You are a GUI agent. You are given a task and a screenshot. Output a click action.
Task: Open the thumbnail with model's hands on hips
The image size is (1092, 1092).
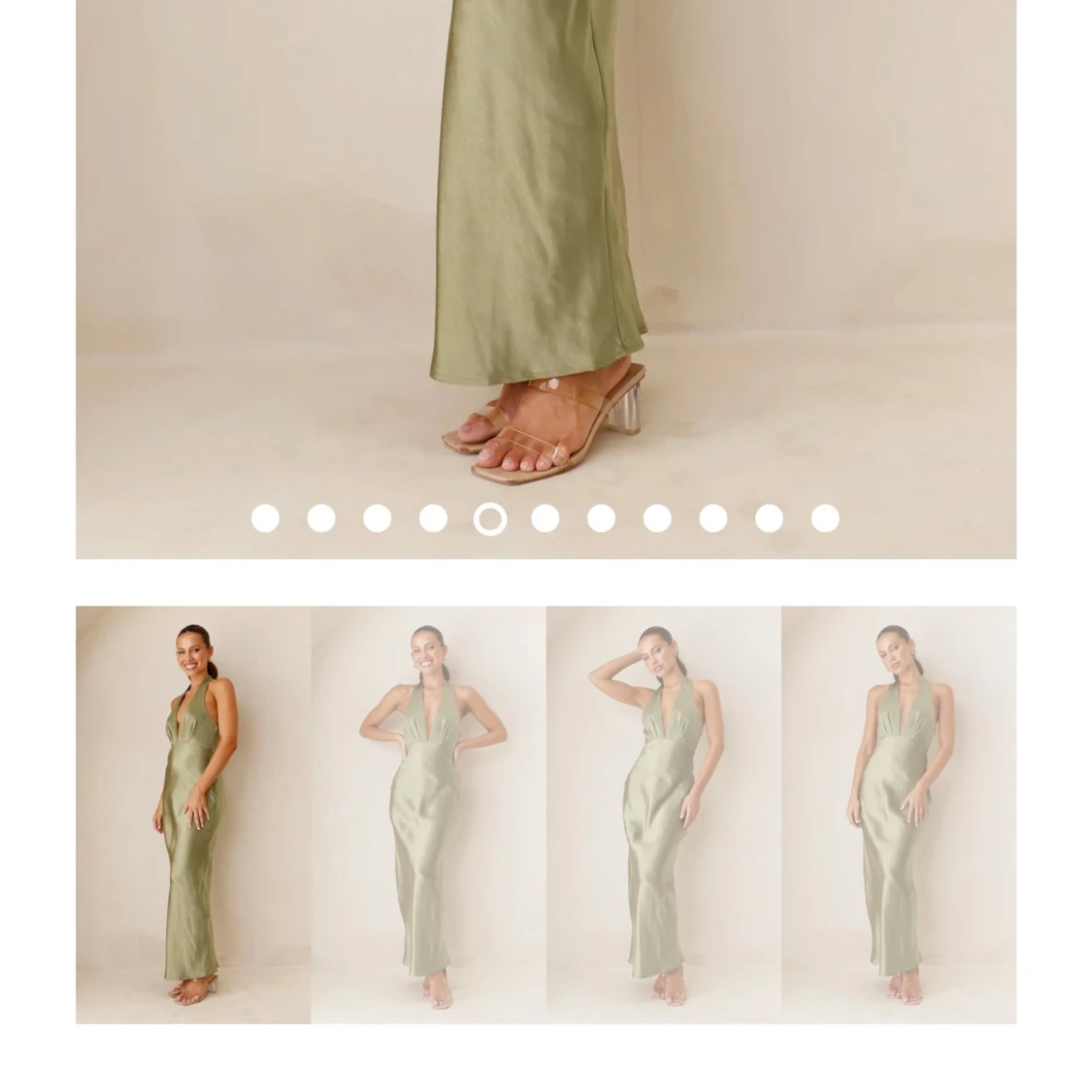pyautogui.click(x=428, y=814)
